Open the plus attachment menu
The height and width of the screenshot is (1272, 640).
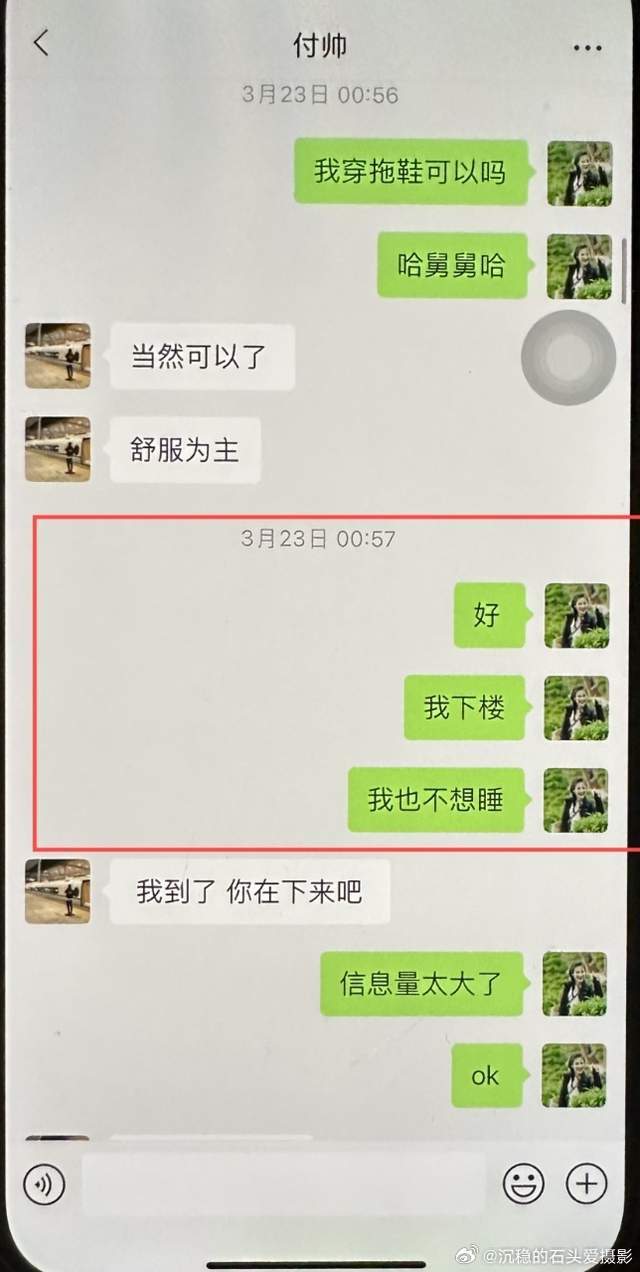pyautogui.click(x=586, y=1185)
